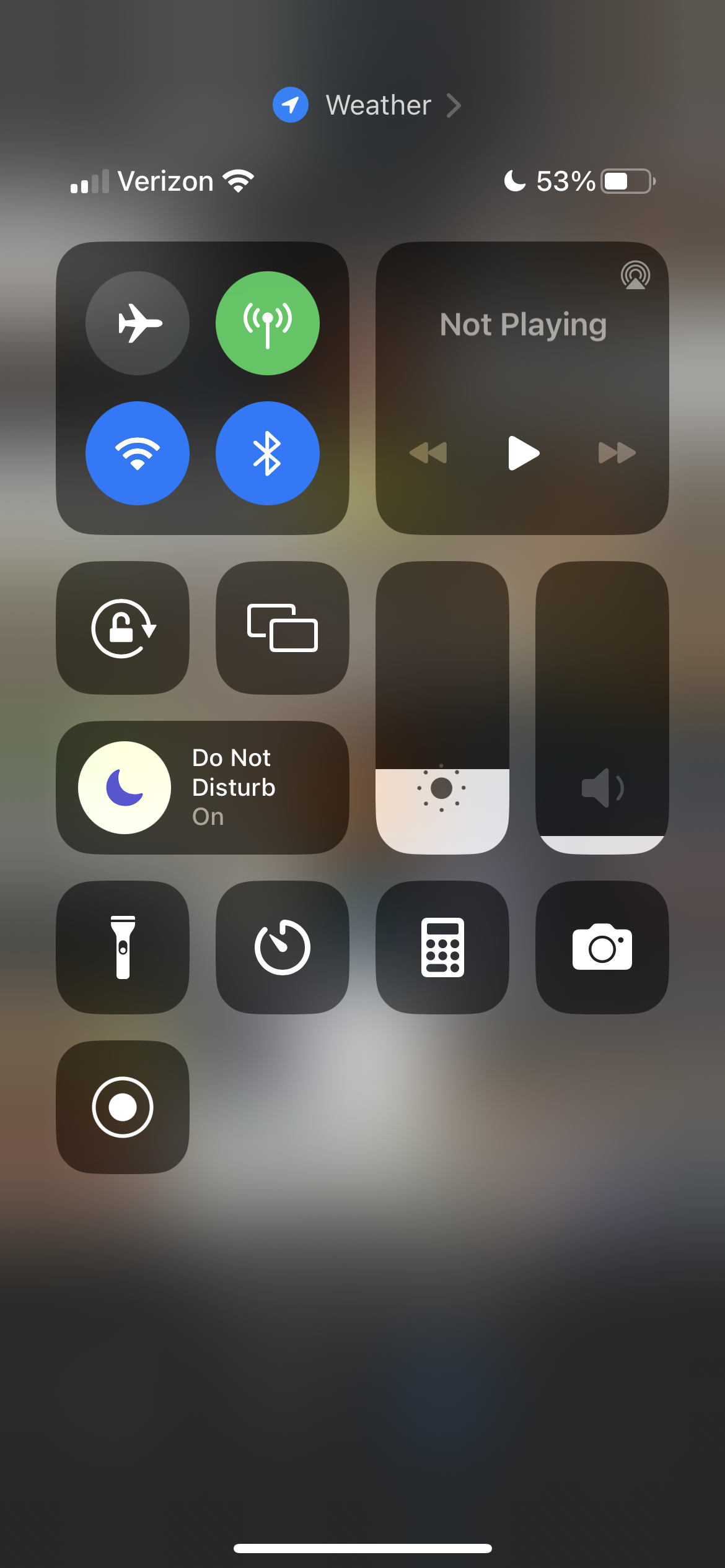This screenshot has height=1568, width=725.
Task: Enable Airplane Mode
Action: point(138,323)
